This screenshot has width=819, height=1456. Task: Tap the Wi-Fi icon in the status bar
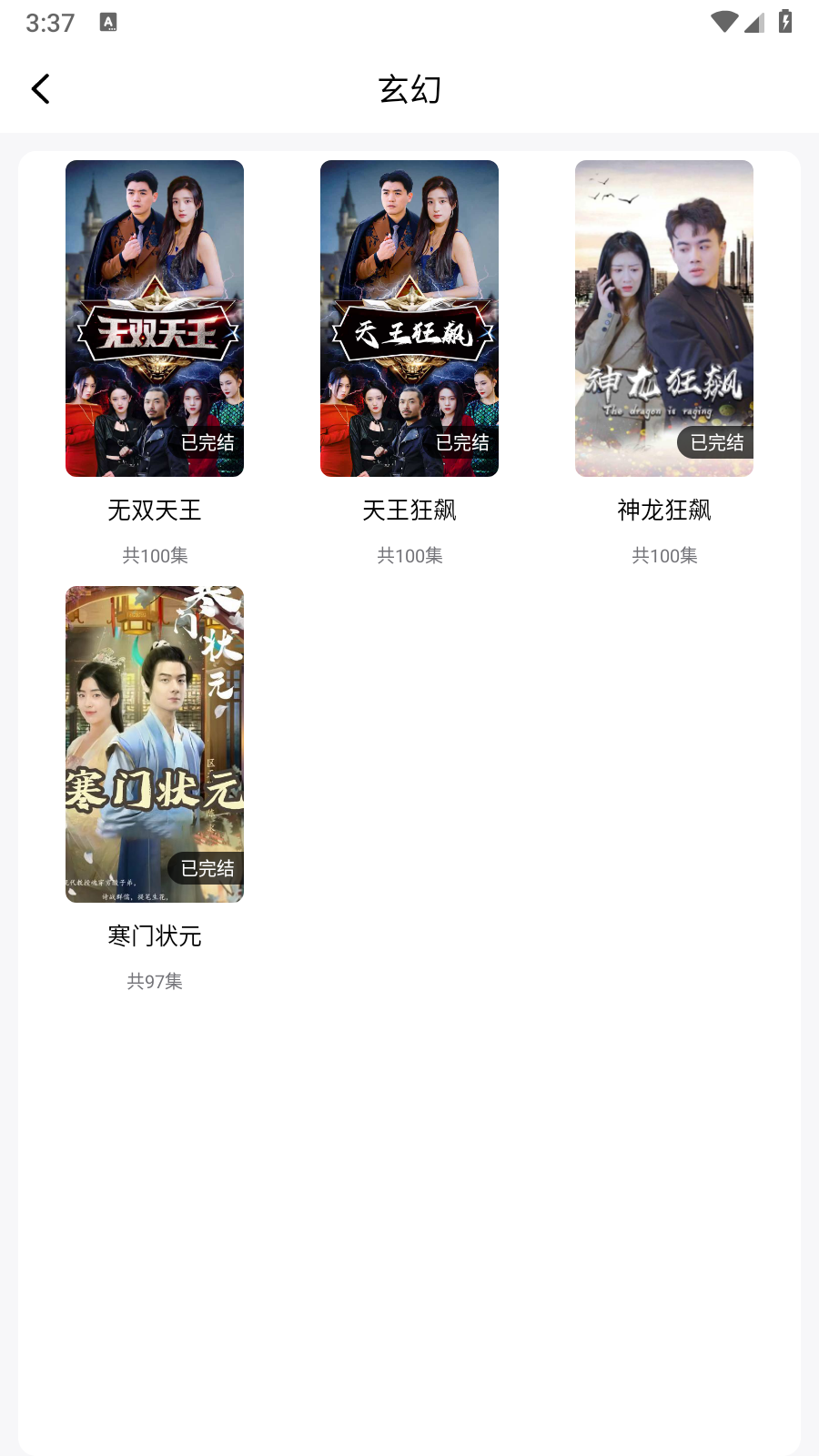coord(723,23)
